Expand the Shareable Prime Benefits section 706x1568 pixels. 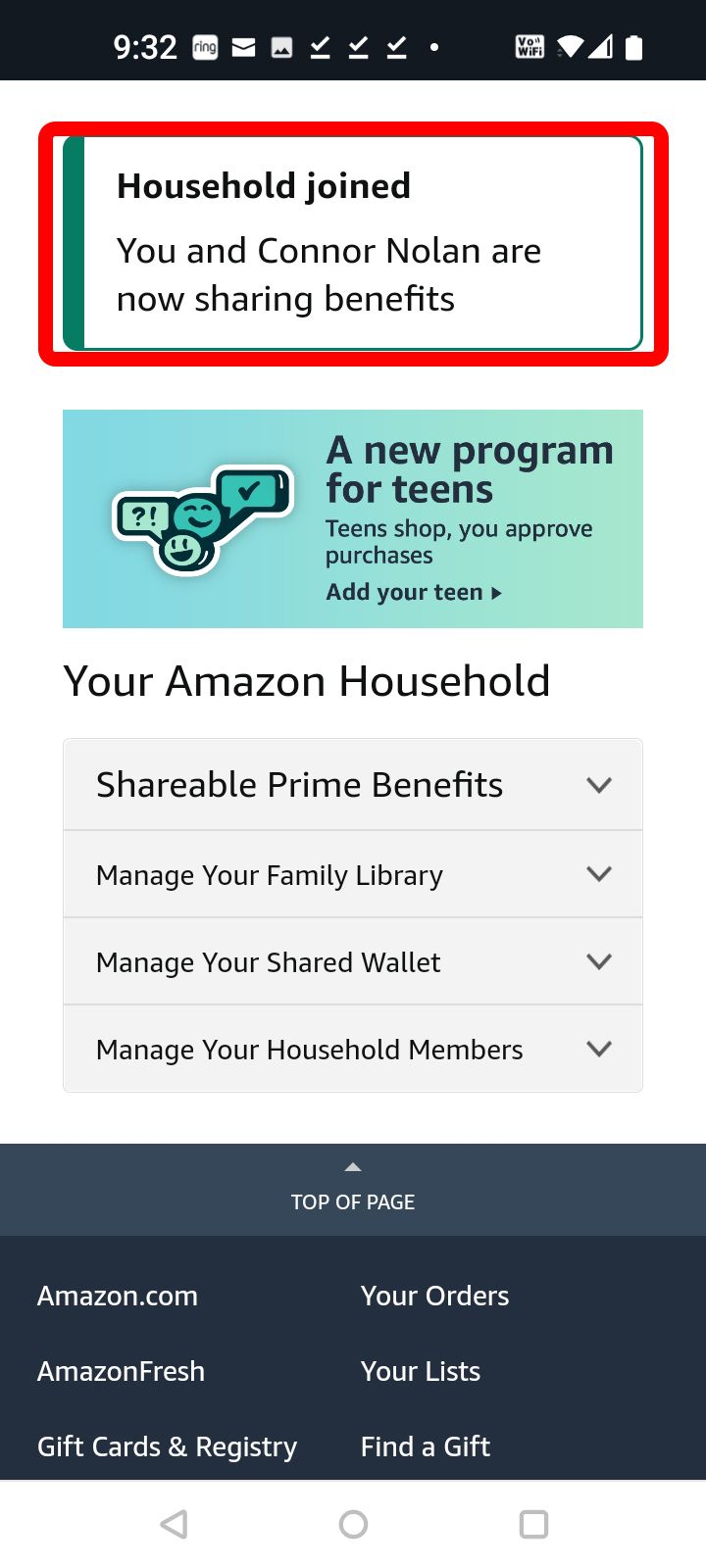353,784
